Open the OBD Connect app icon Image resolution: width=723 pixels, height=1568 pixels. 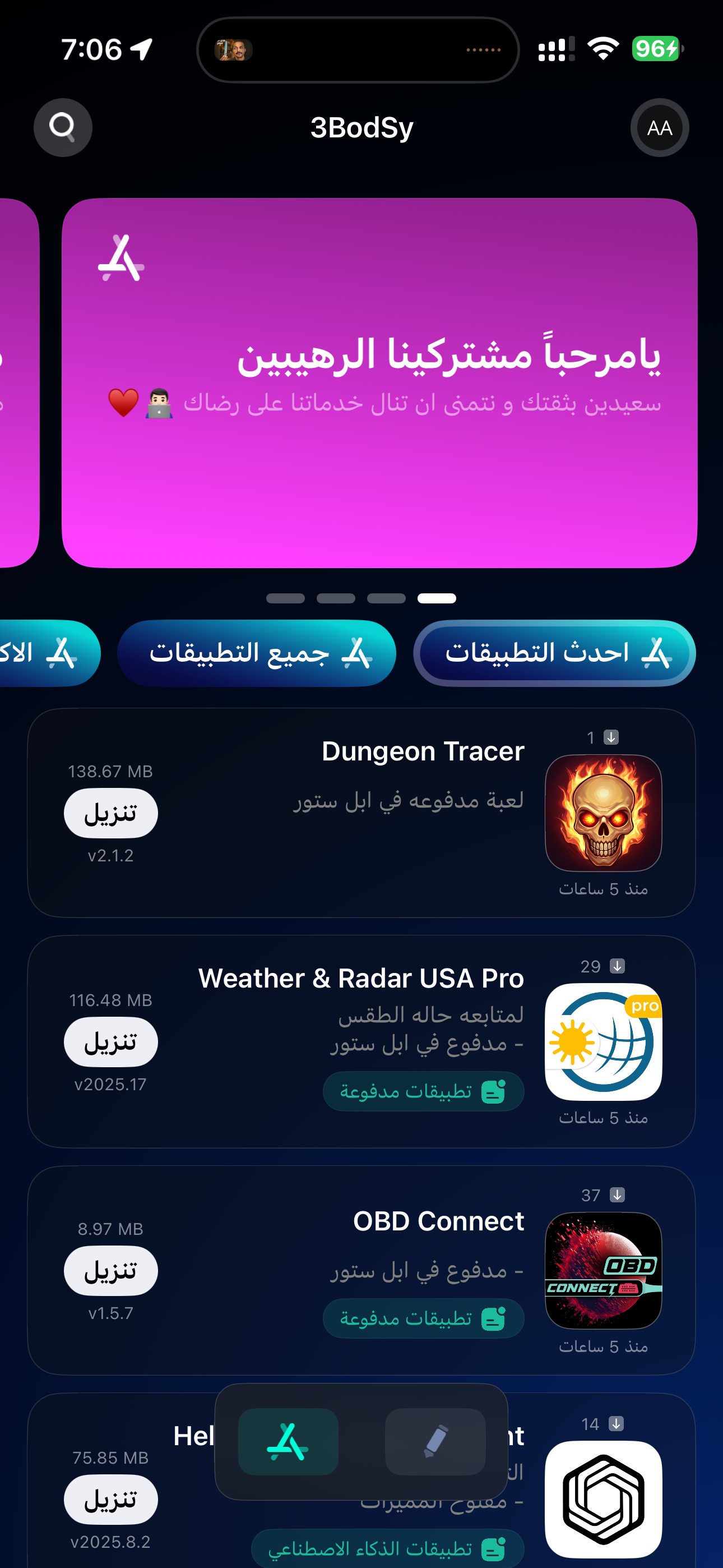click(x=603, y=1270)
